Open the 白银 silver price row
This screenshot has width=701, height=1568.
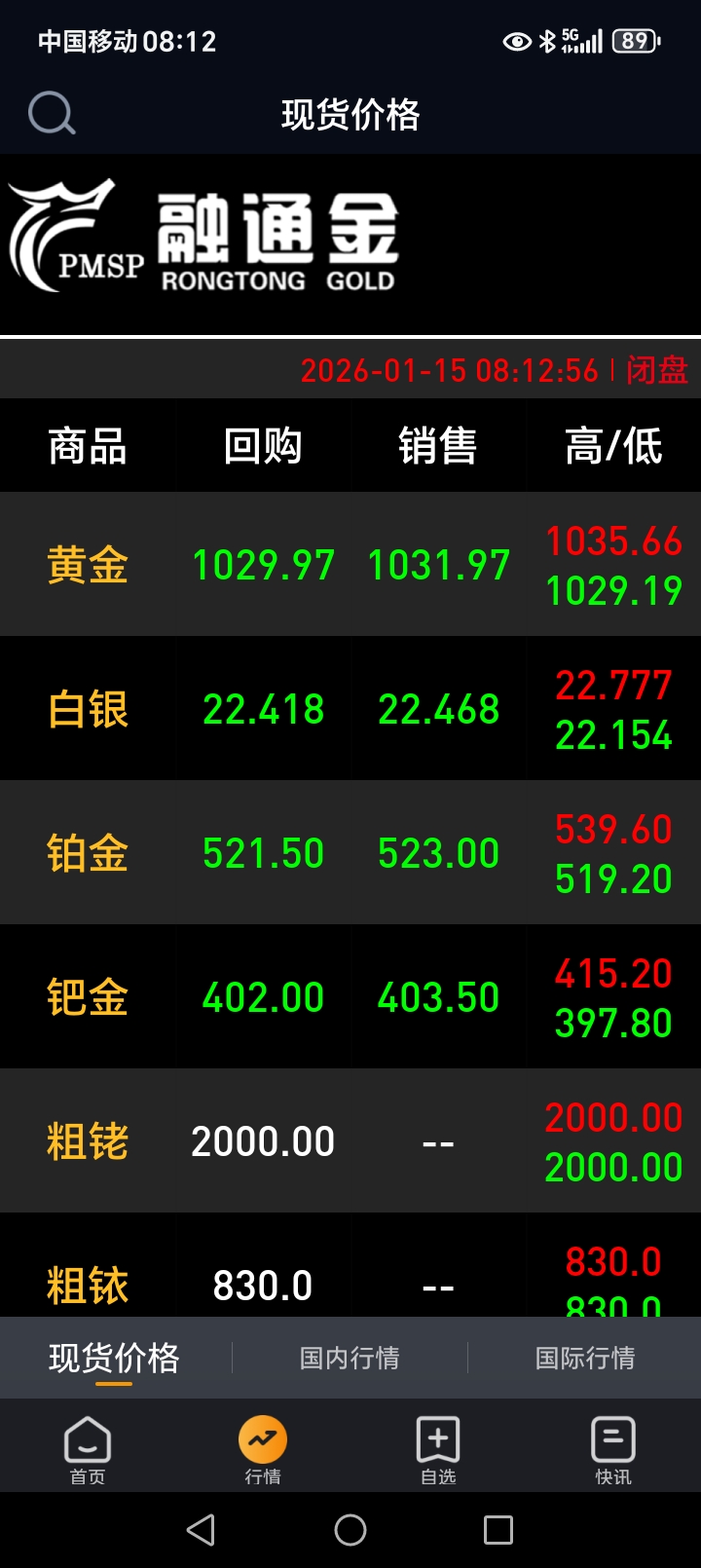[x=88, y=709]
